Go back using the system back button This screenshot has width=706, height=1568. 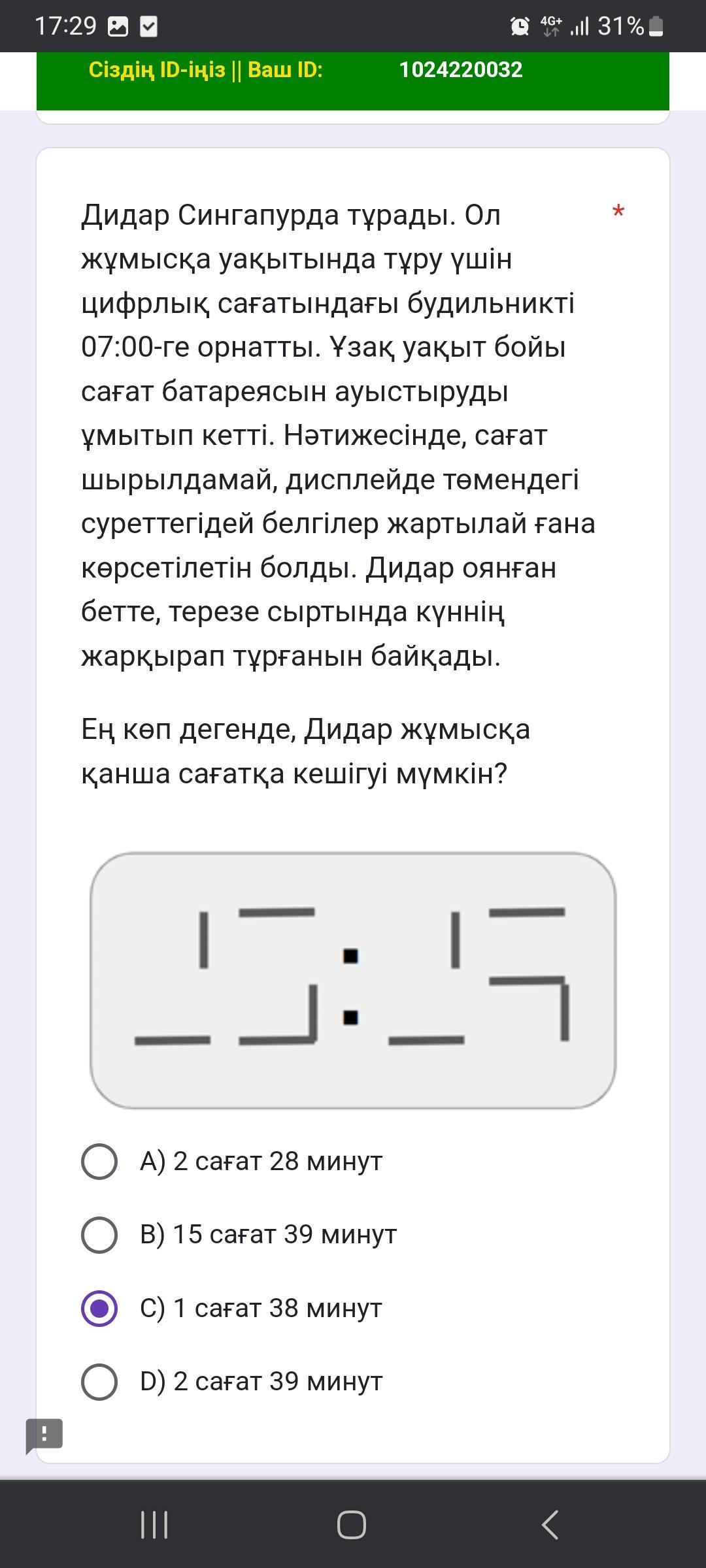[x=550, y=1525]
